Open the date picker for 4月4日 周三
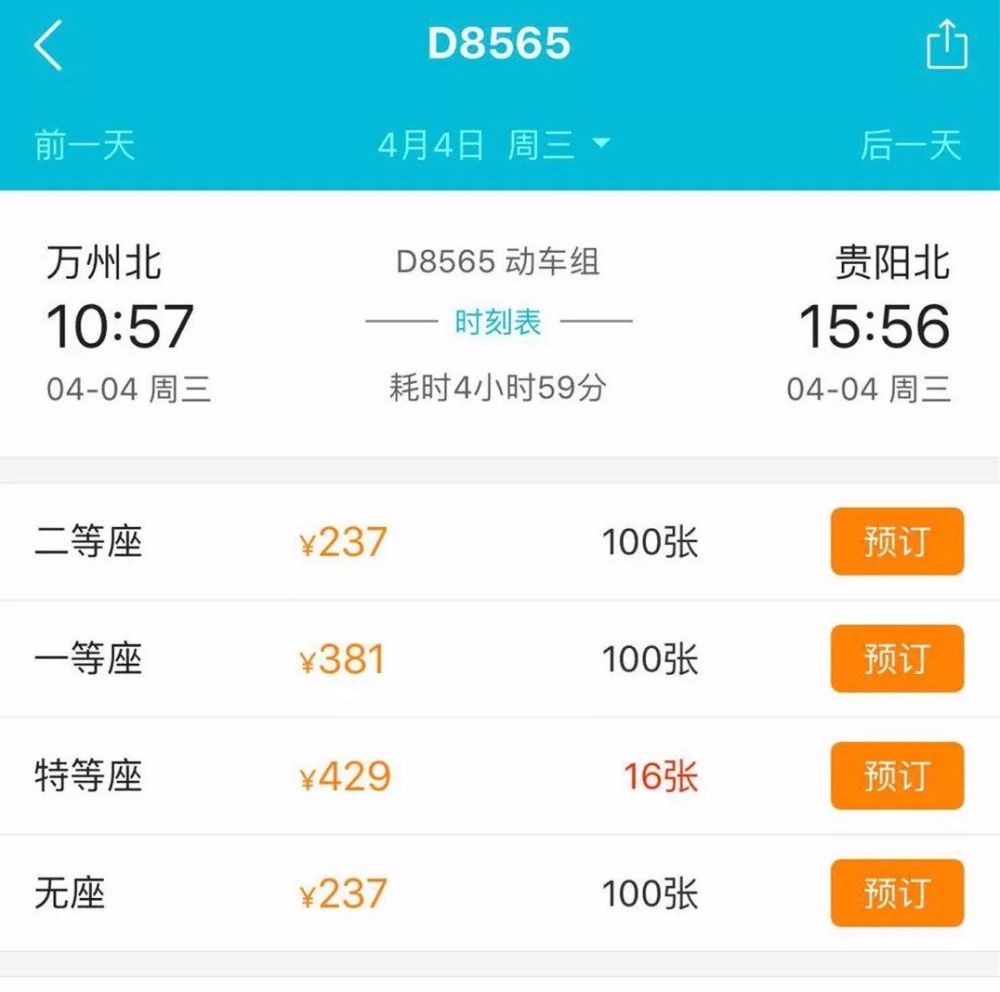Image resolution: width=1000 pixels, height=992 pixels. pos(494,146)
